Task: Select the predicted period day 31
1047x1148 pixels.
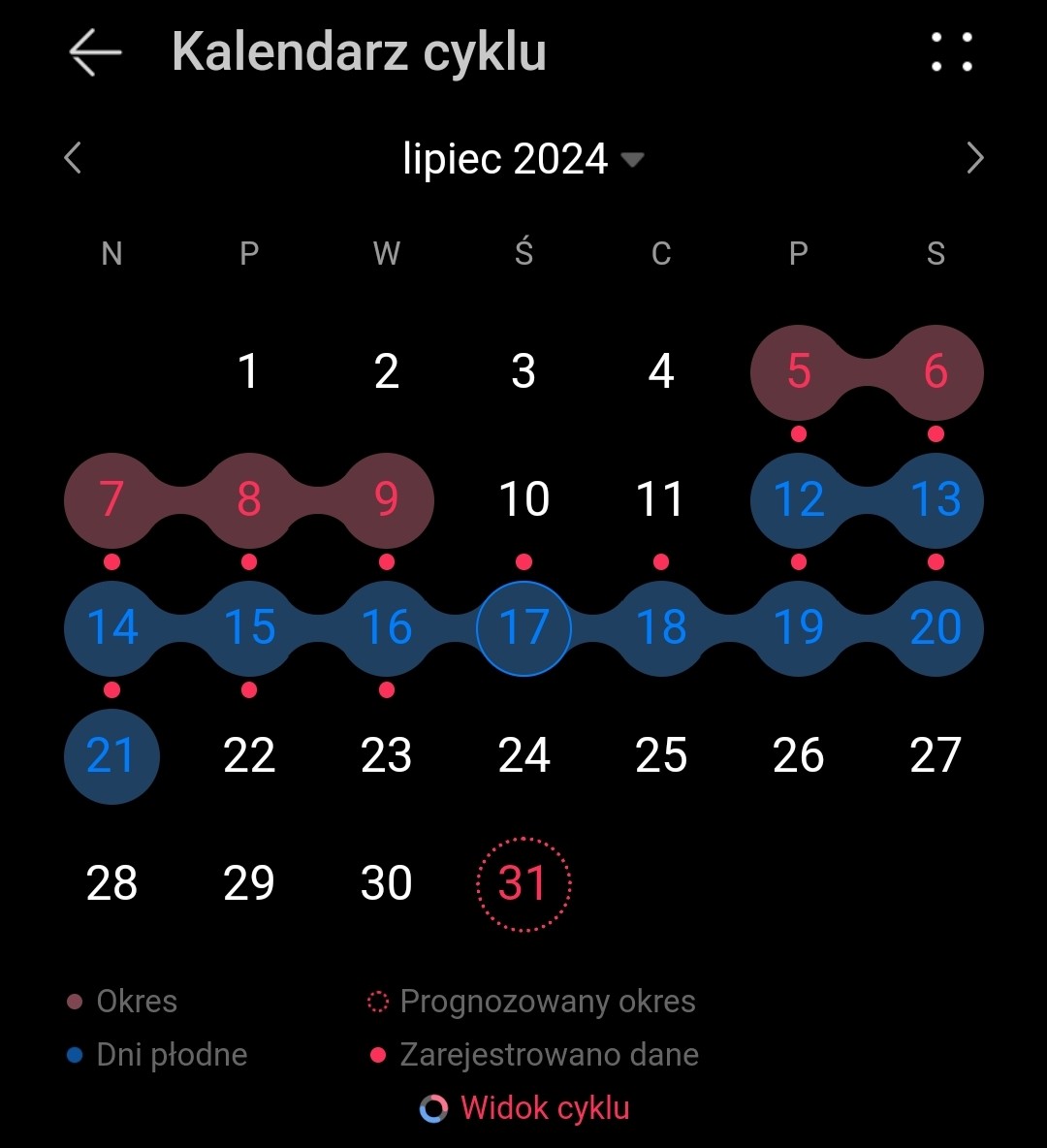Action: point(523,883)
